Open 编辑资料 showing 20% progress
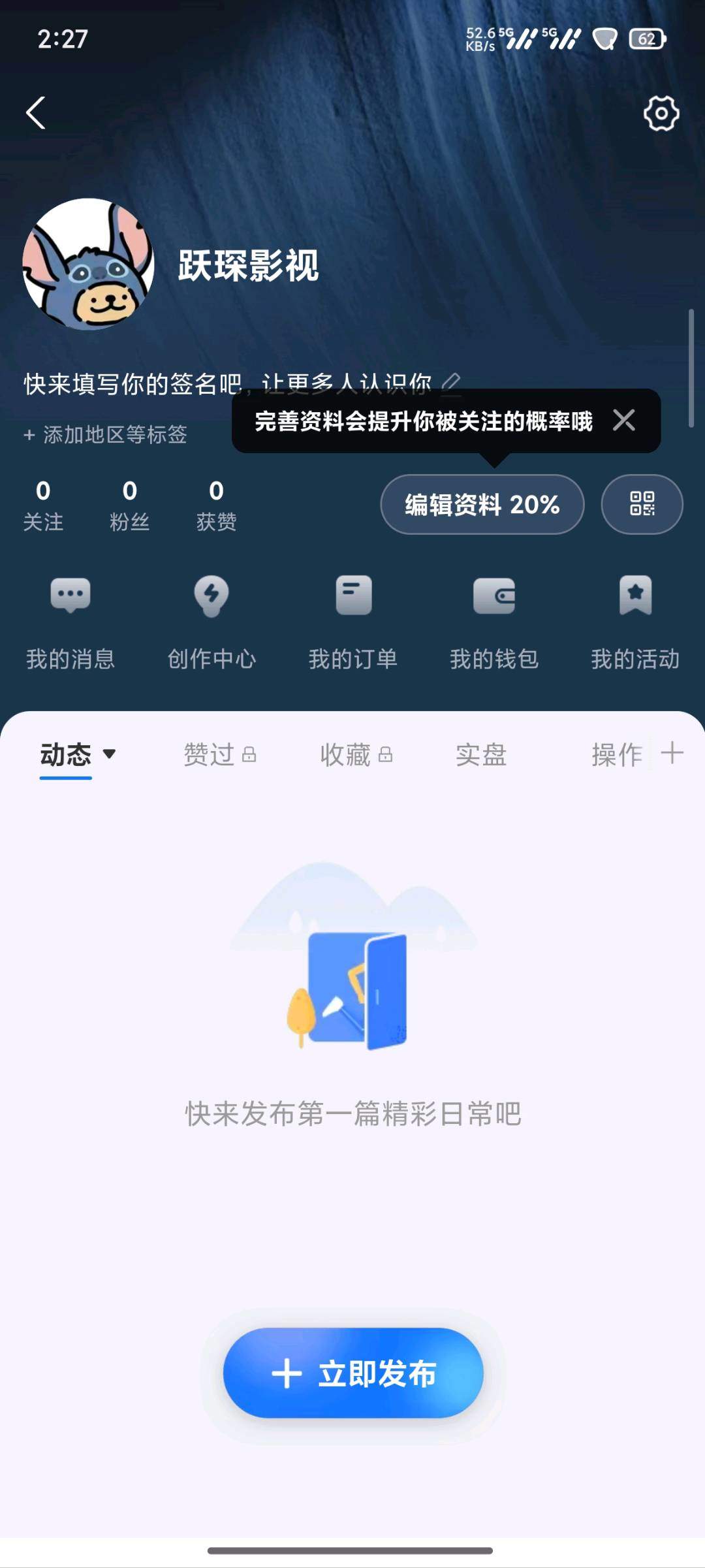Image resolution: width=705 pixels, height=1568 pixels. tap(482, 505)
